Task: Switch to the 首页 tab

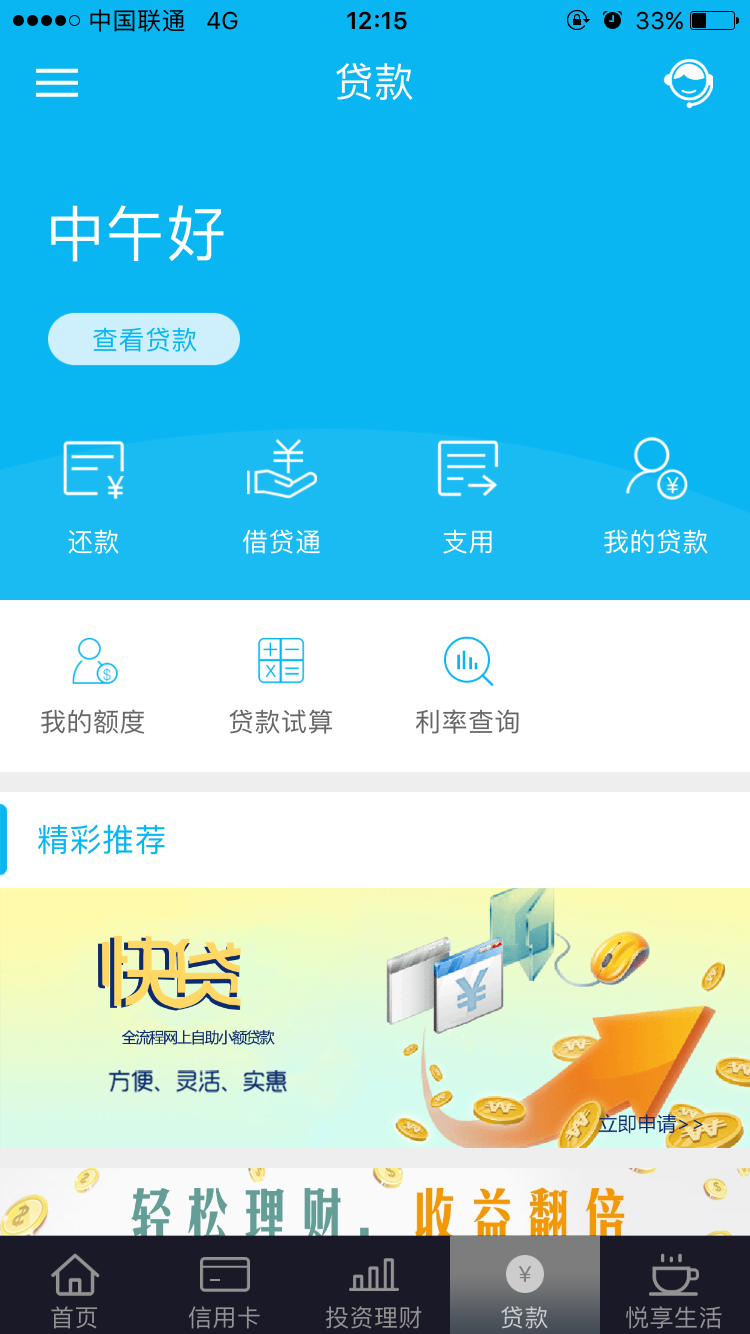Action: point(75,1290)
